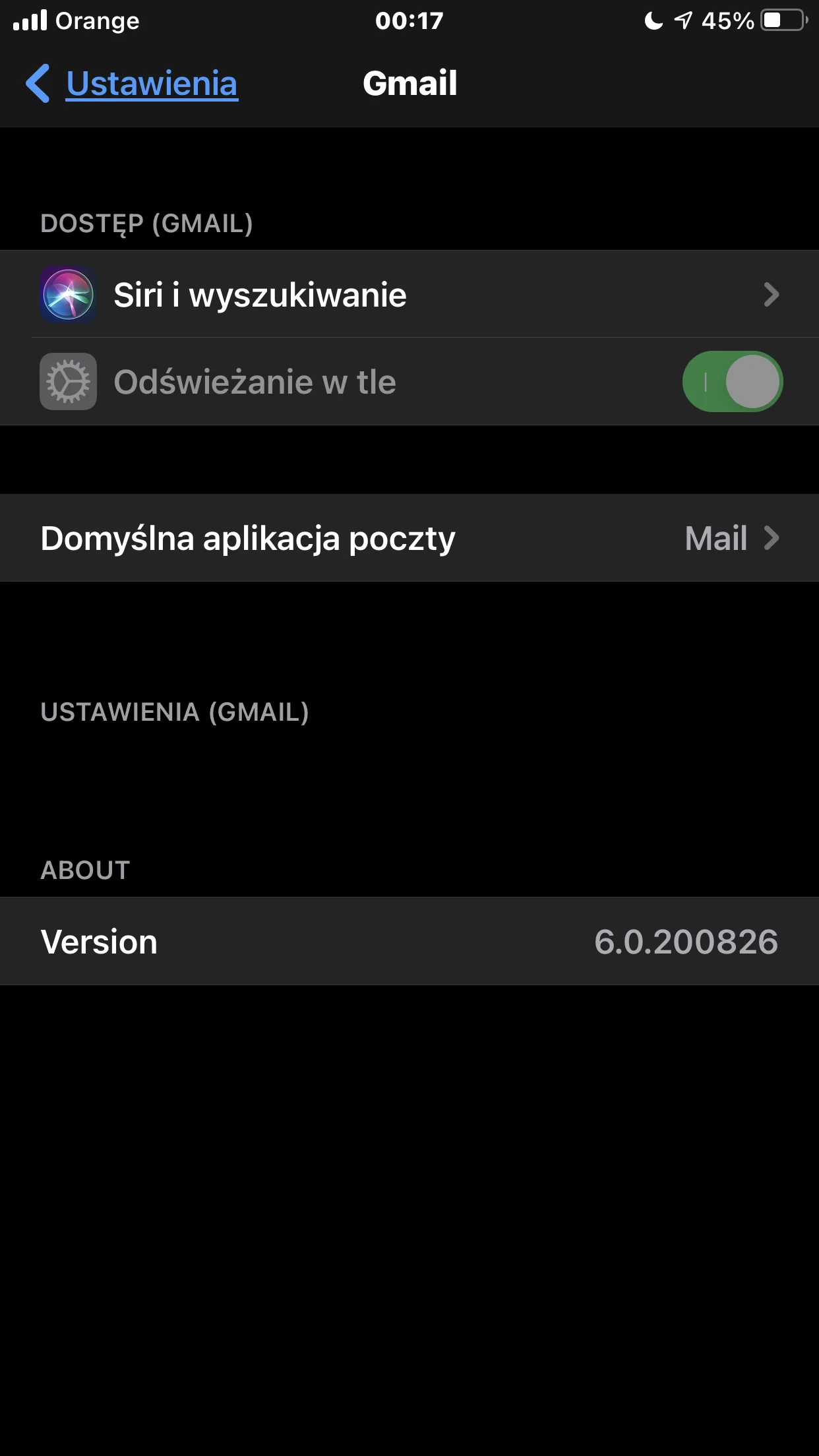This screenshot has height=1456, width=819.
Task: Open Domyślna aplikacja poczty setting
Action: [x=409, y=538]
